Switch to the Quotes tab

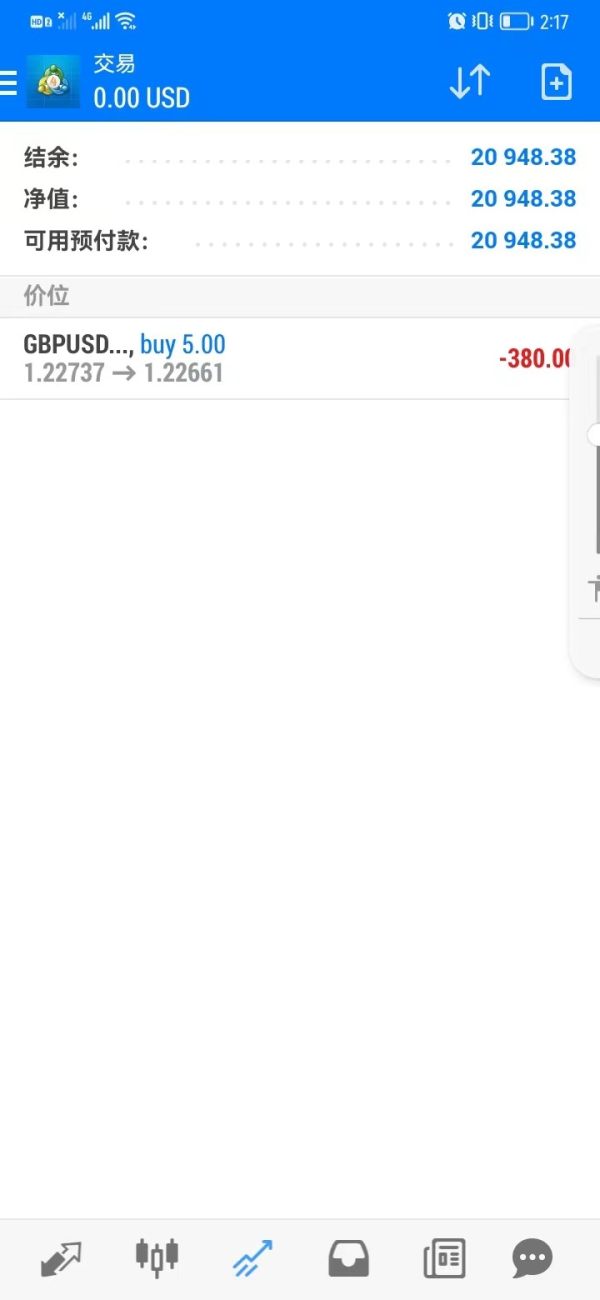[60, 1257]
